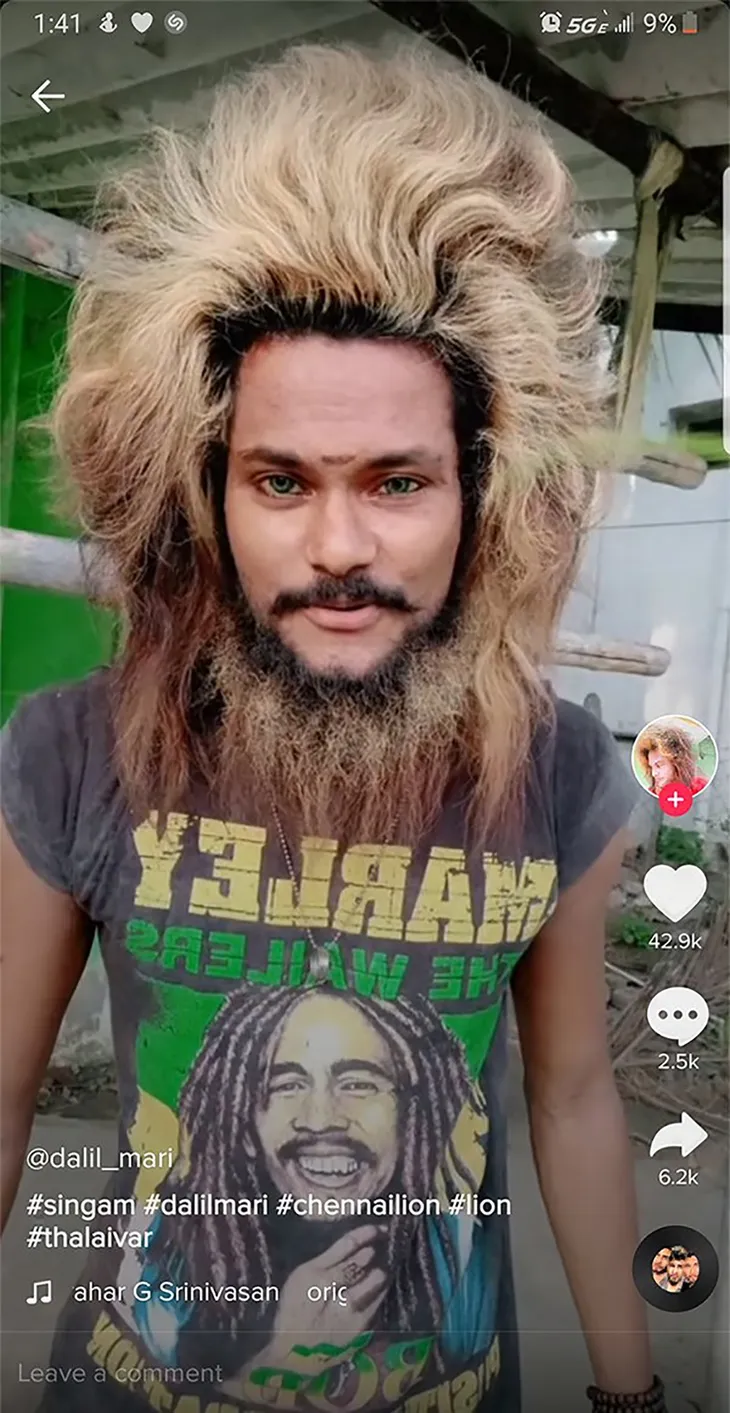
Task: Open the #singam hashtag
Action: (x=80, y=1205)
